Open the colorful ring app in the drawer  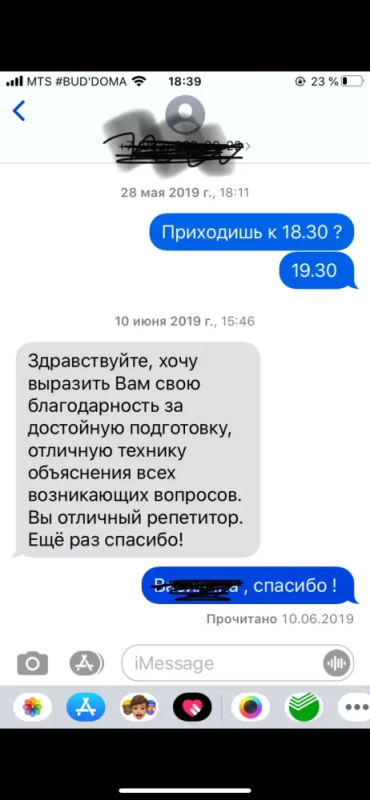pyautogui.click(x=251, y=707)
